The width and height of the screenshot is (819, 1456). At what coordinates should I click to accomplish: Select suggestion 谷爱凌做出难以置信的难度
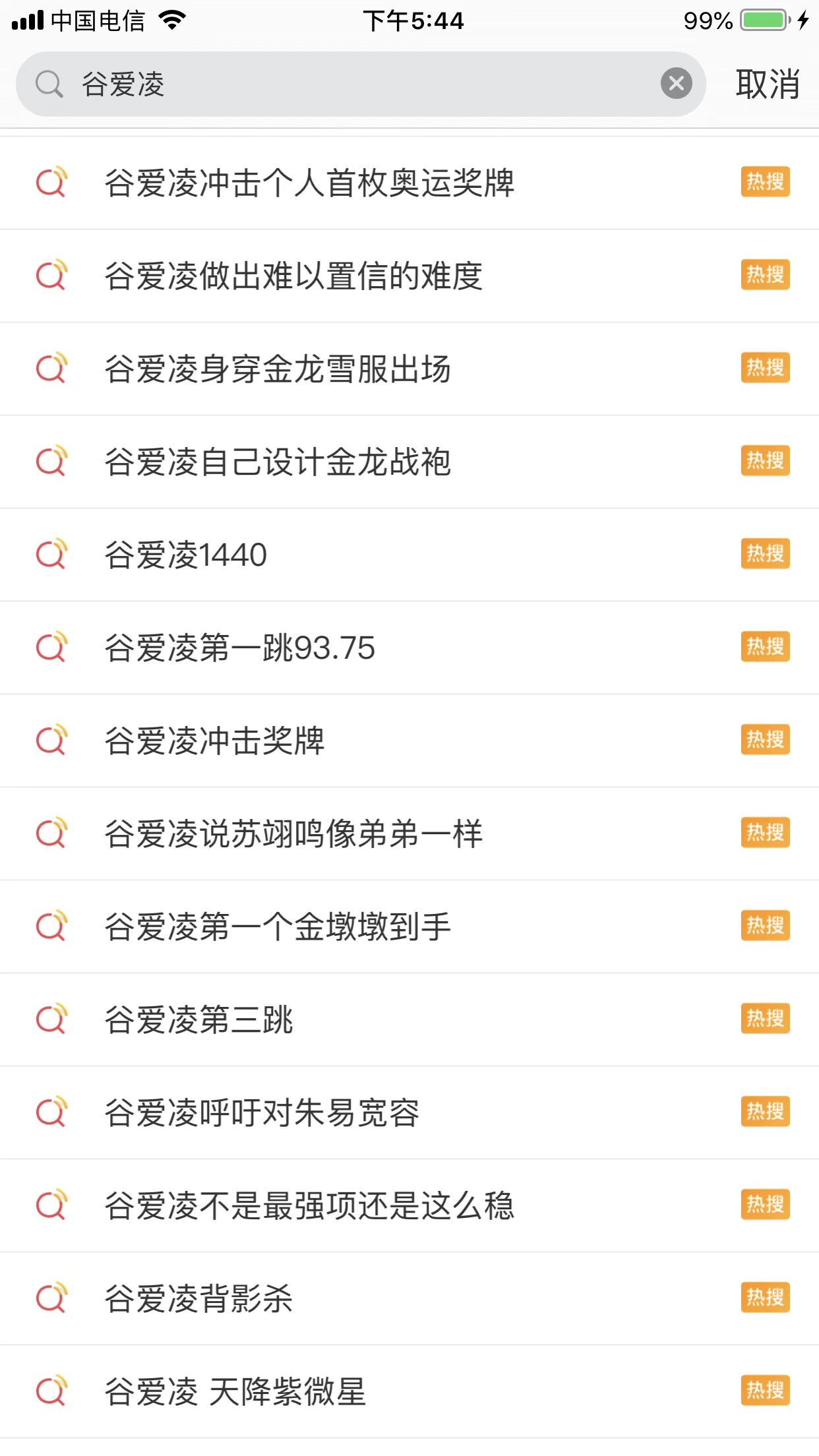pos(294,276)
